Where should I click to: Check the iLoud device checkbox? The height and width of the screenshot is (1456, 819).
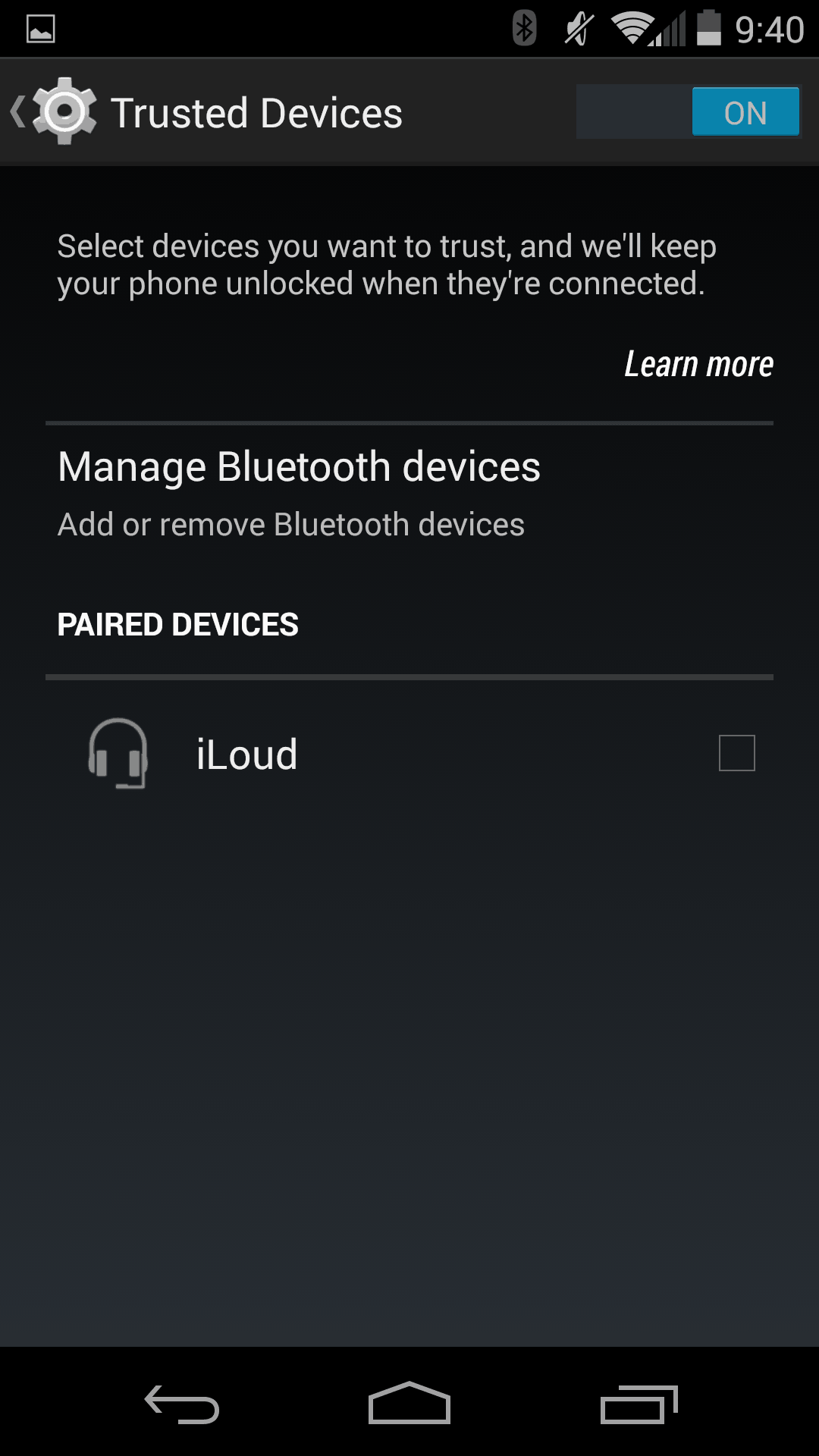pos(736,753)
